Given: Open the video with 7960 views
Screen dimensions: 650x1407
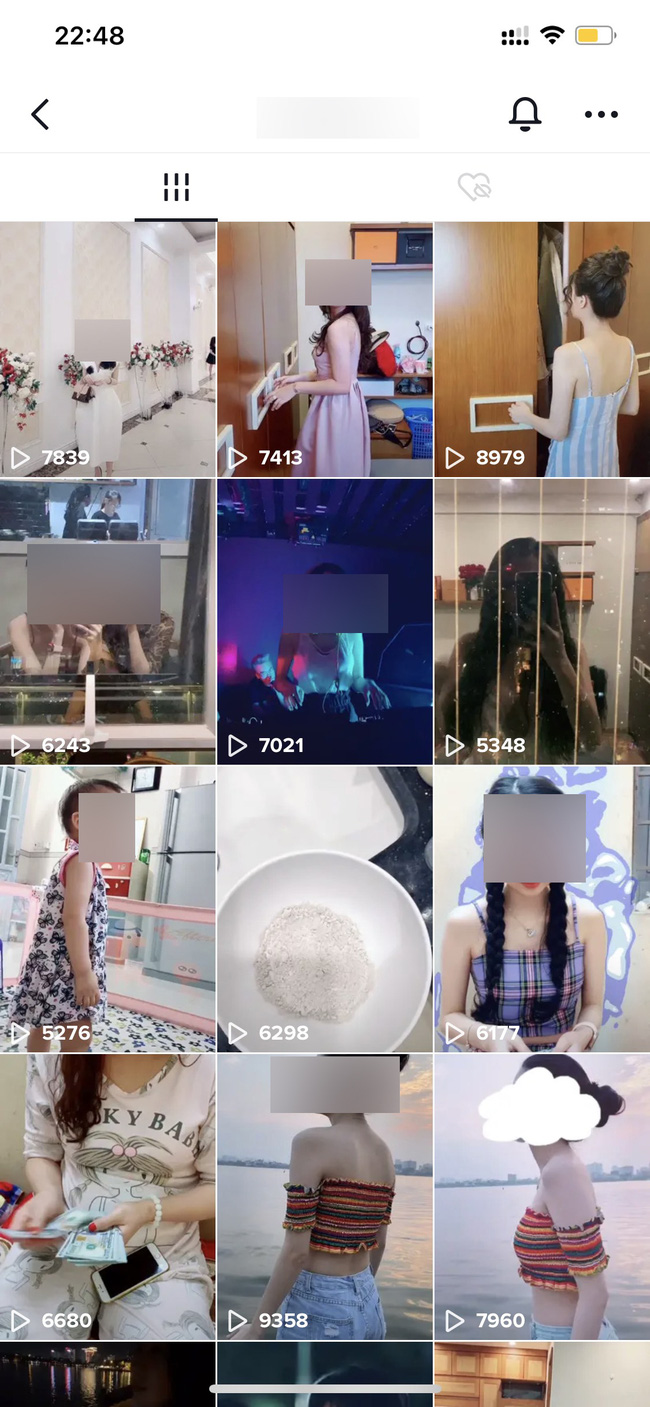Looking at the screenshot, I should [x=542, y=1196].
